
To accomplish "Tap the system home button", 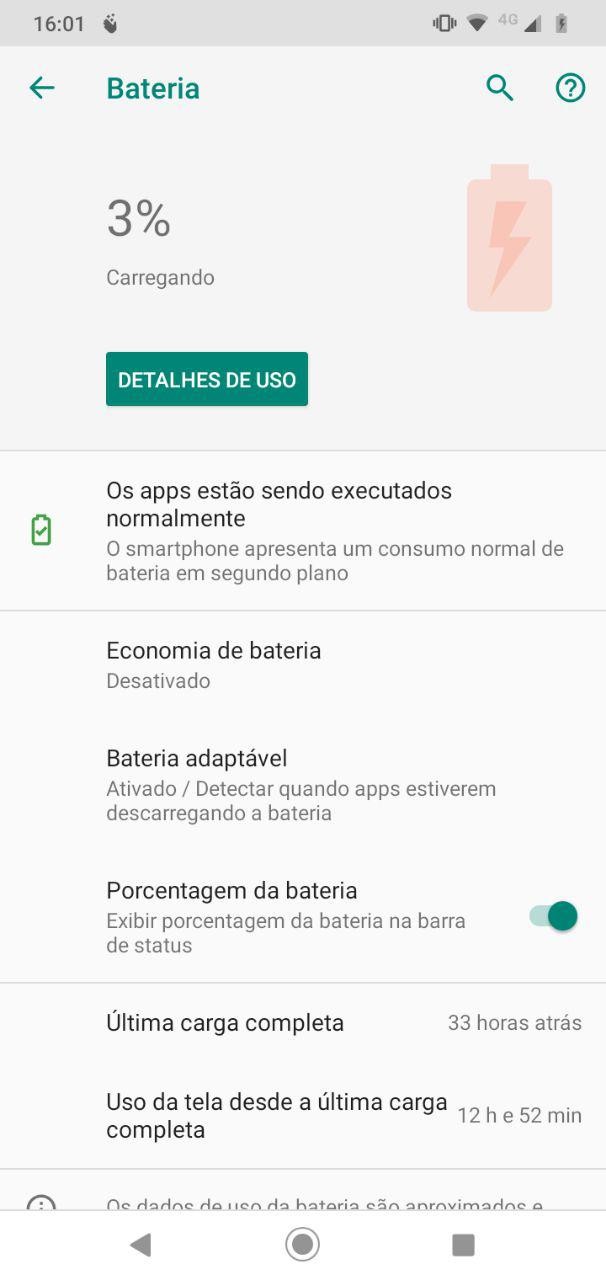I will tap(302, 1244).
